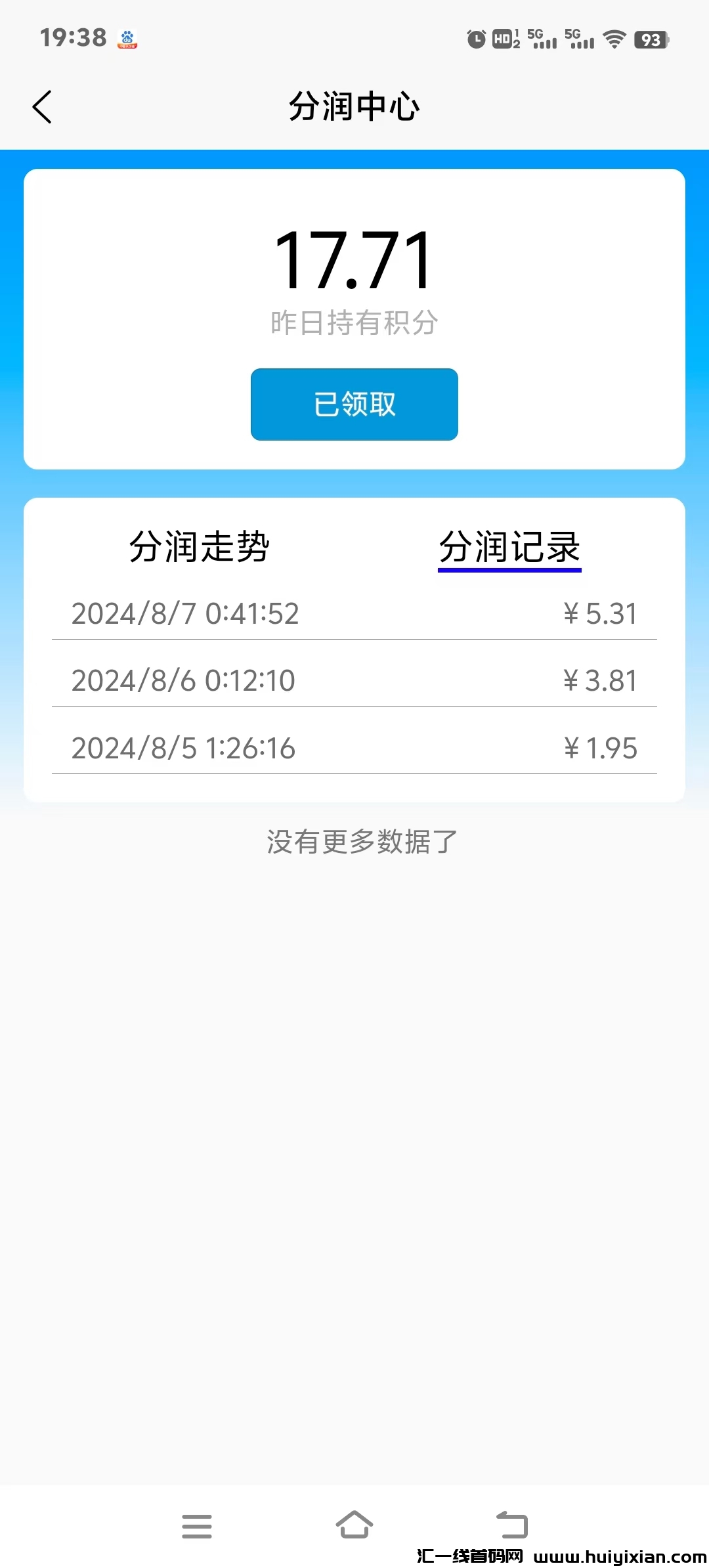Select the ¥3.81 record dated 2024/8/6
Screen dimensions: 709x1568
point(354,680)
